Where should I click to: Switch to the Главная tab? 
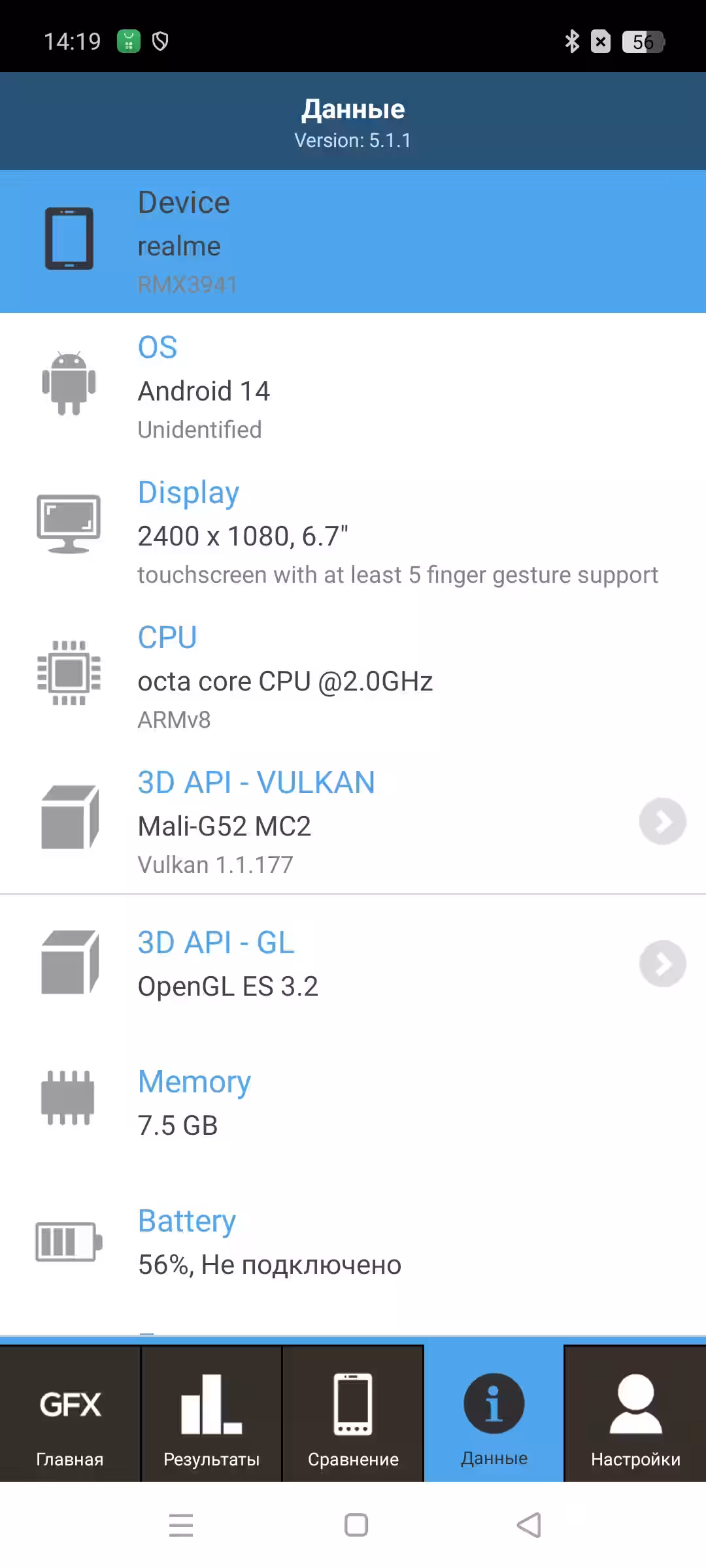point(70,1414)
